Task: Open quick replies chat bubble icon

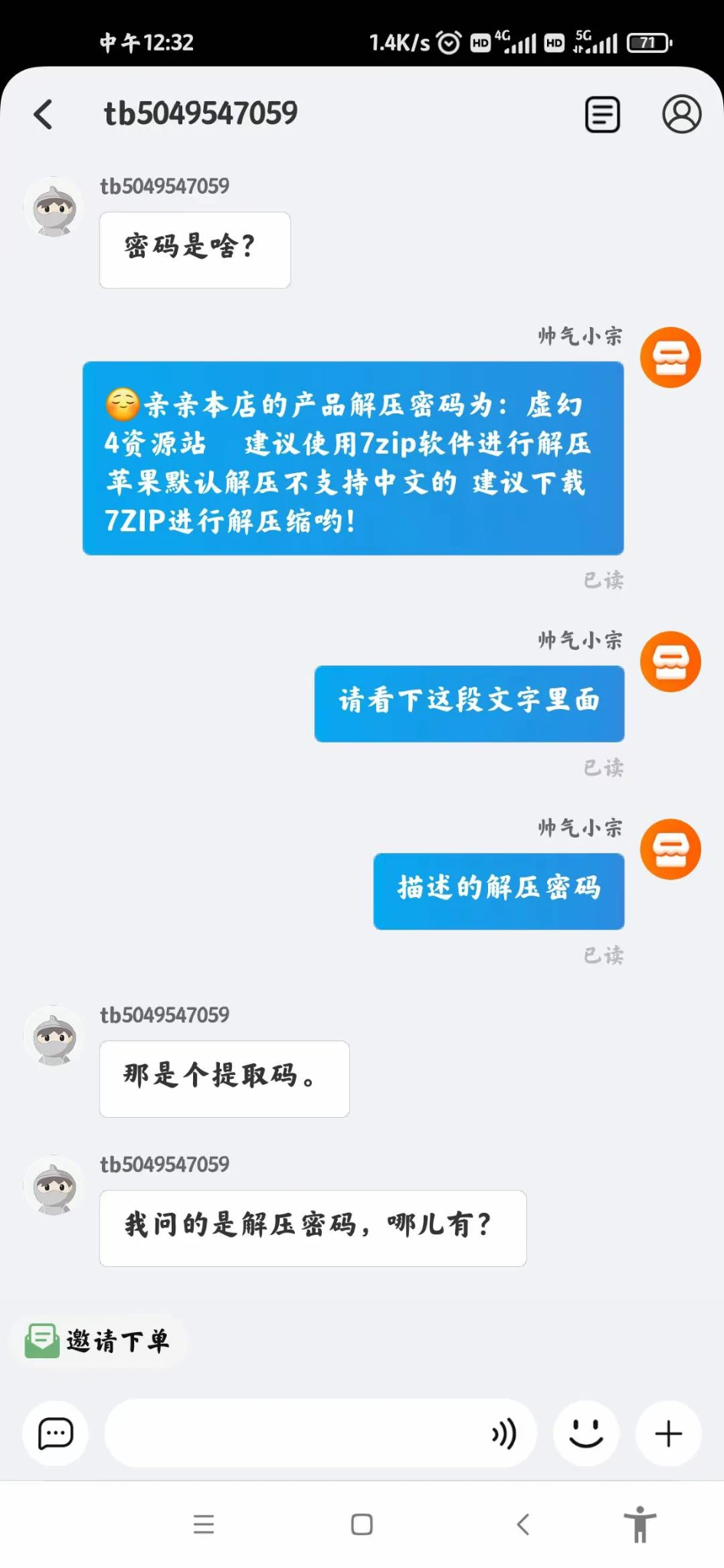Action: point(55,1433)
